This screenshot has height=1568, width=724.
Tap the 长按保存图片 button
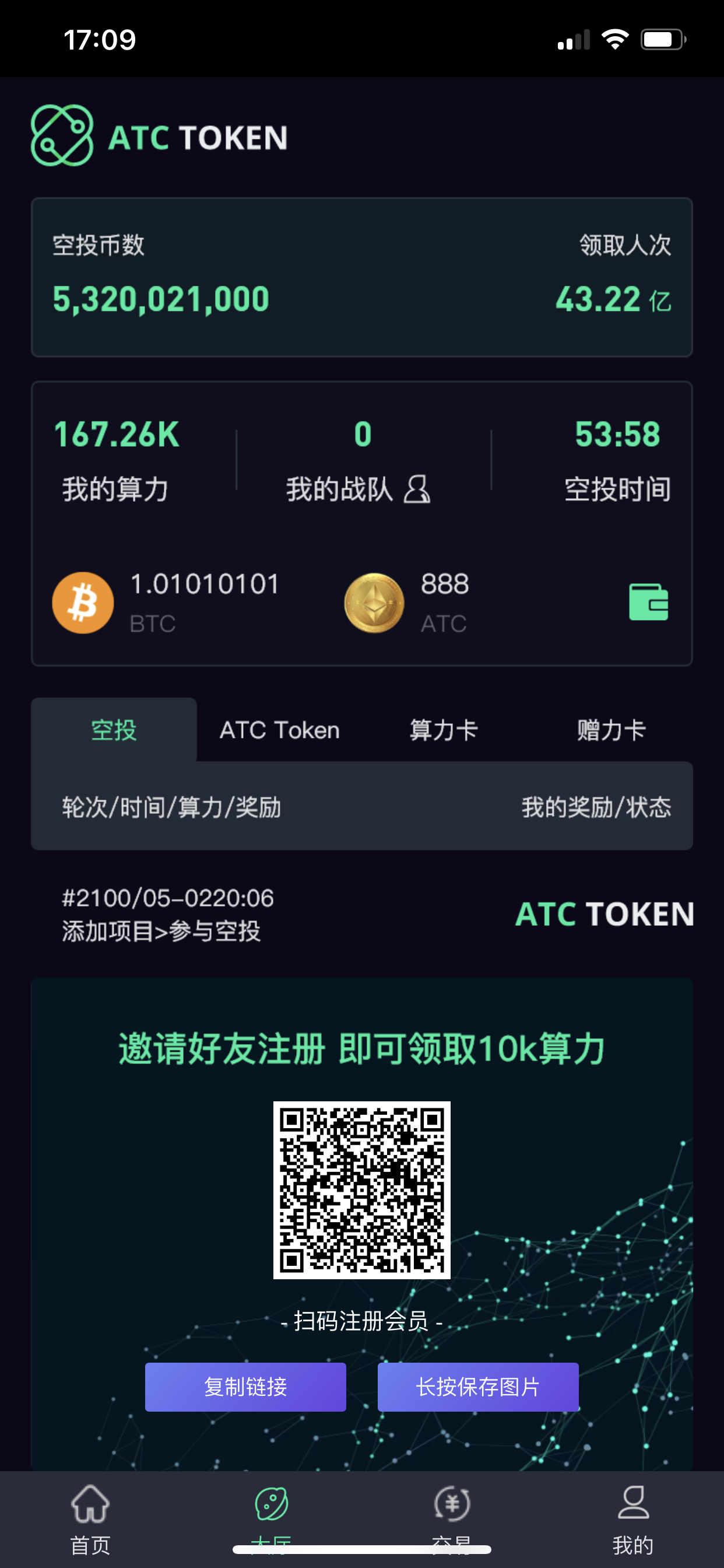(477, 1387)
